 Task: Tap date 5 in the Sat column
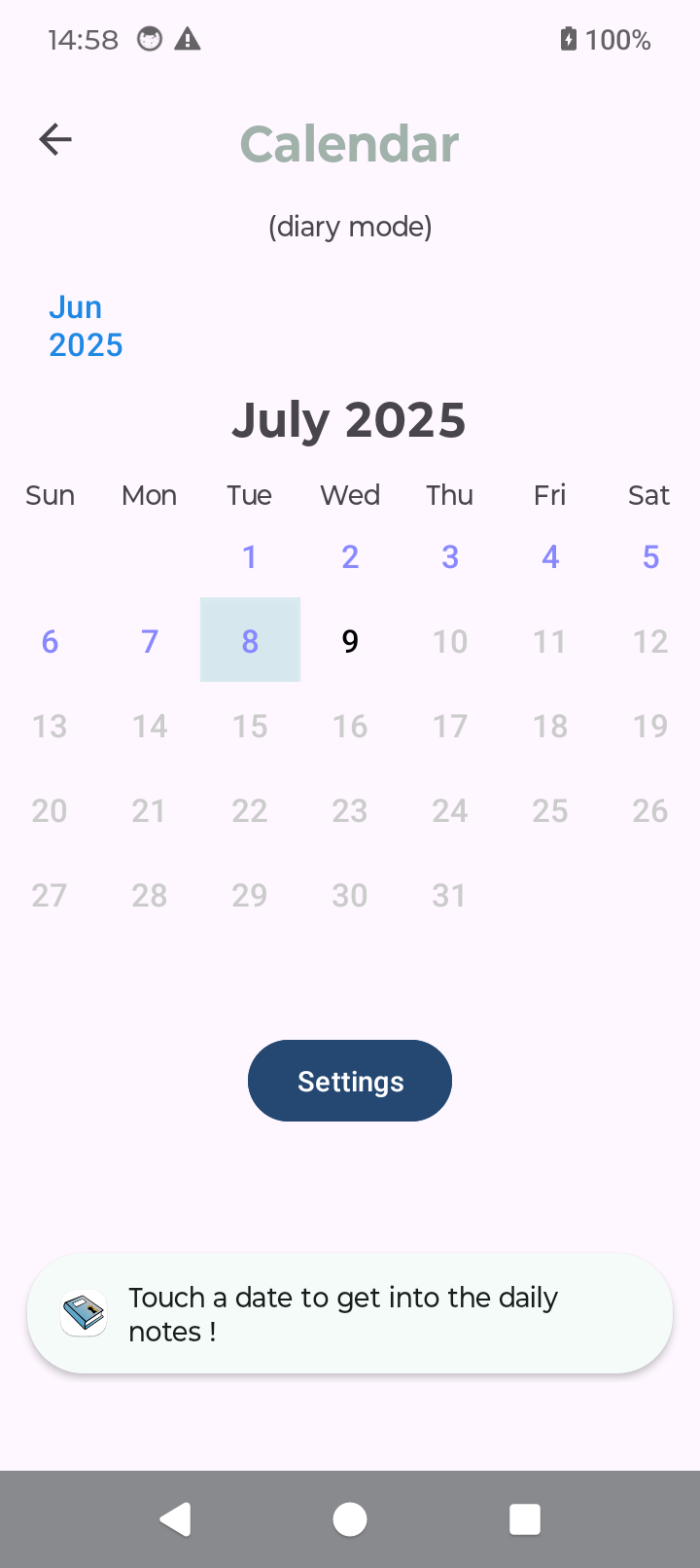point(650,556)
